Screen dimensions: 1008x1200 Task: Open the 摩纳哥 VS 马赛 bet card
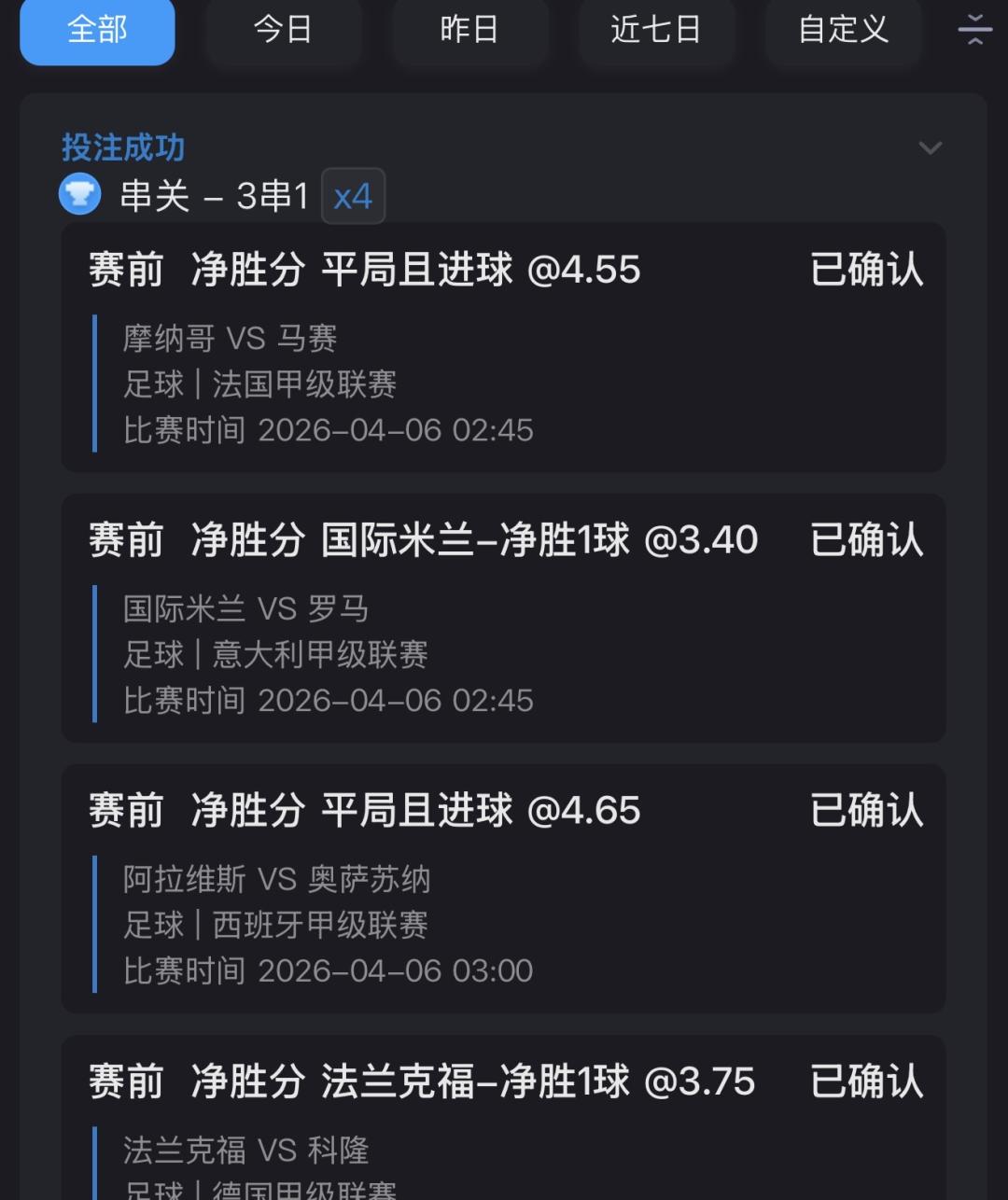[x=503, y=348]
